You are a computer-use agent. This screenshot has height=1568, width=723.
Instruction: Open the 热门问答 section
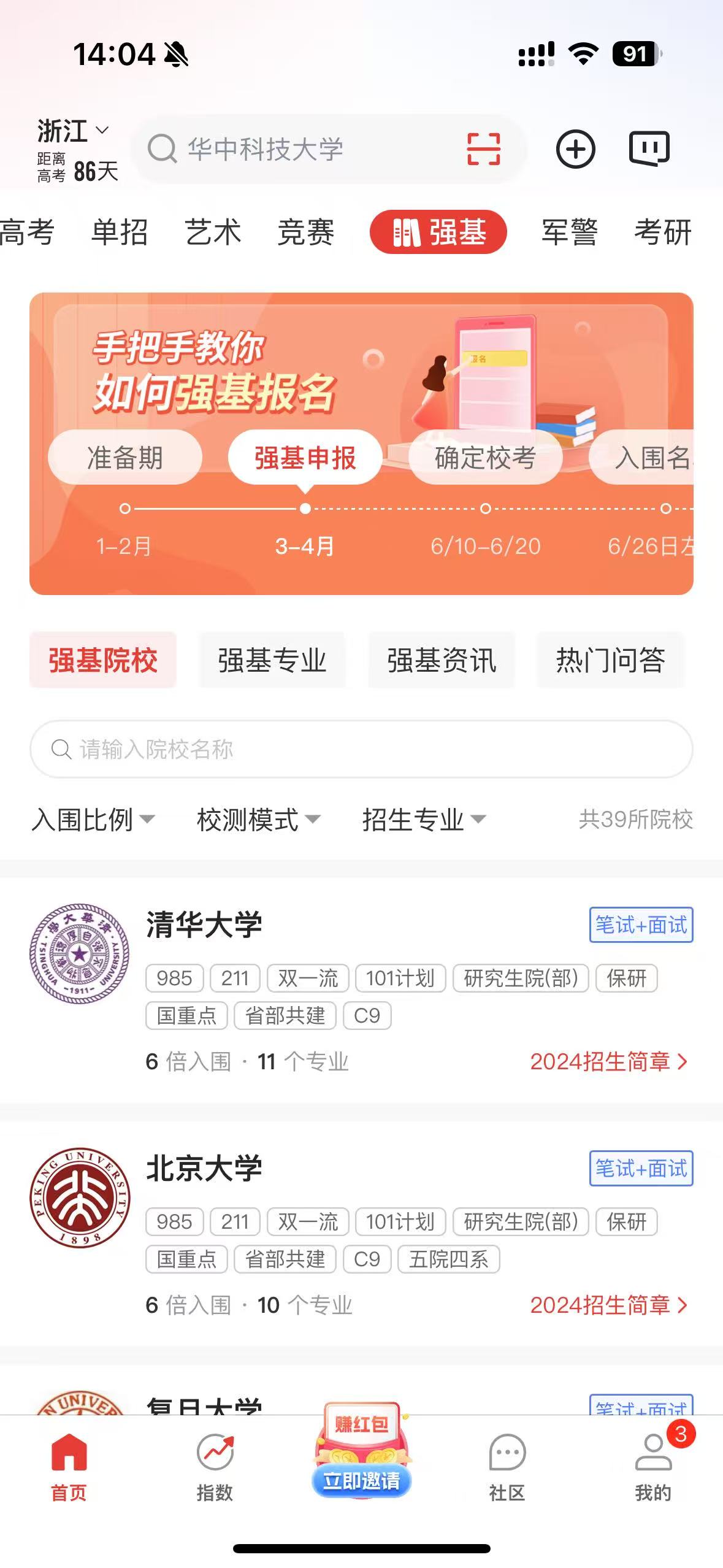(610, 660)
